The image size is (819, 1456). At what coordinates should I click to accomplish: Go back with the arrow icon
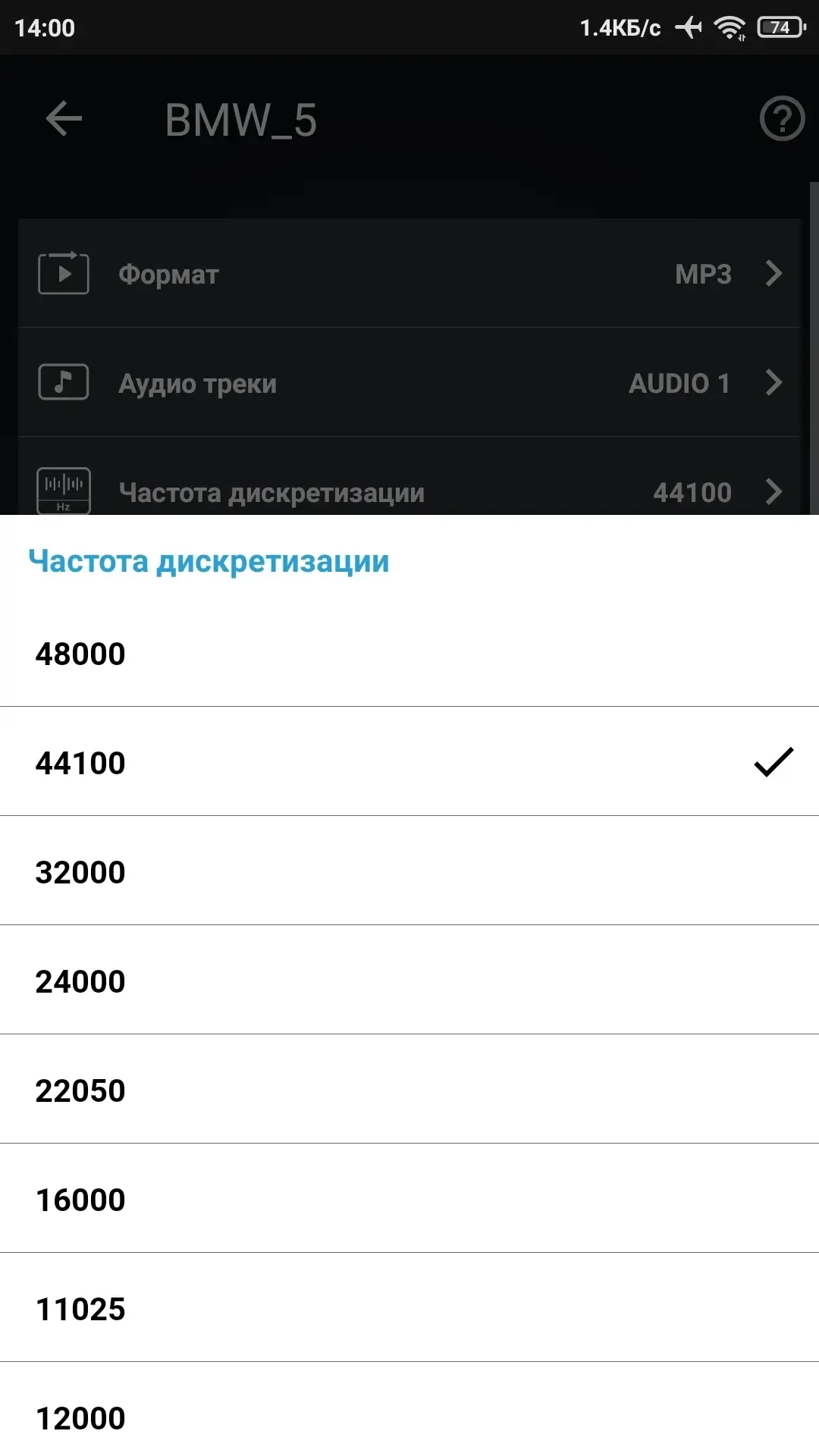[64, 119]
